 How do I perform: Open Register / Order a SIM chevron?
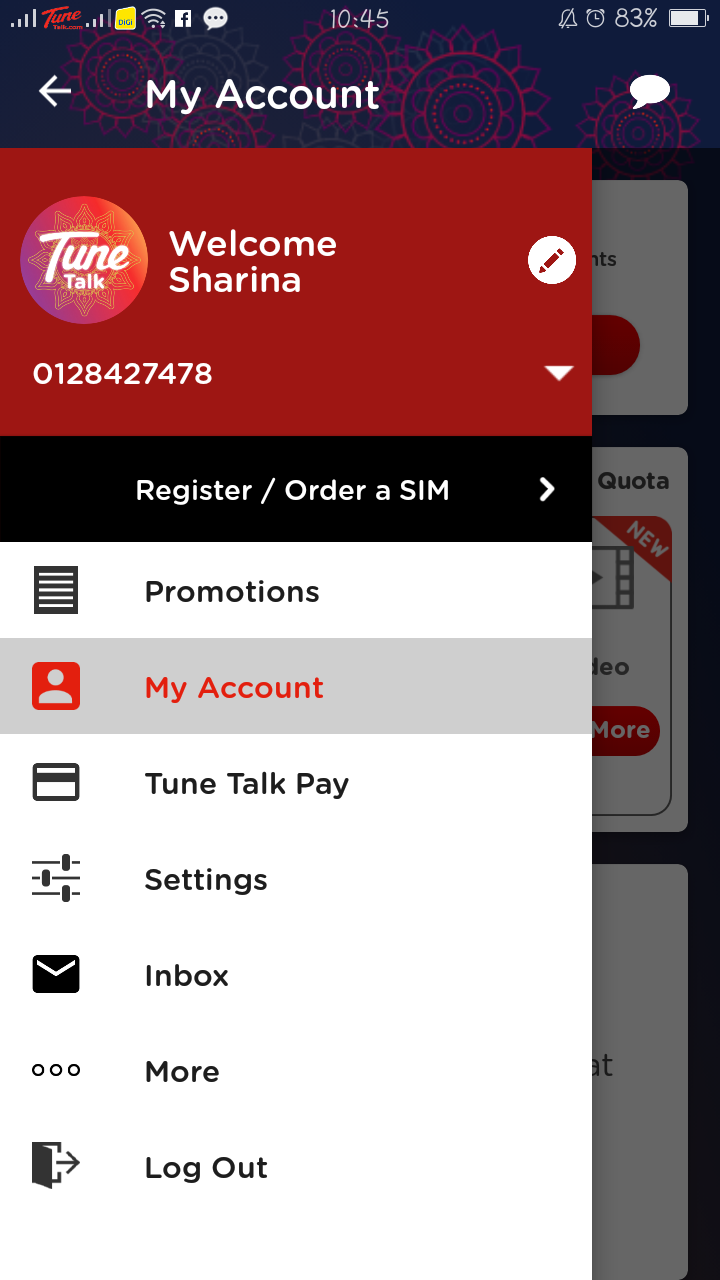pyautogui.click(x=546, y=490)
